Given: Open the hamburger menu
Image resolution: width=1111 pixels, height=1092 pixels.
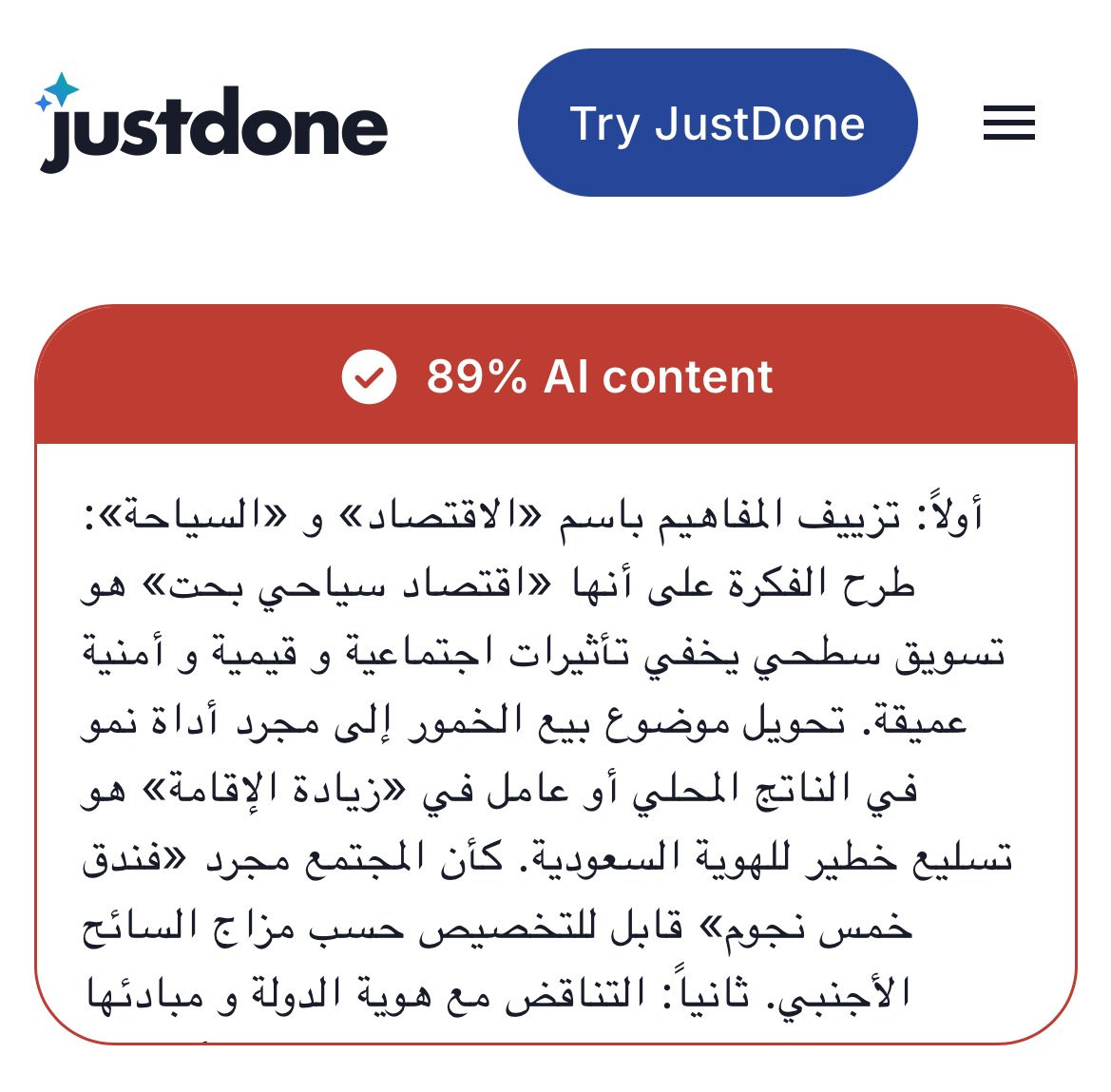Looking at the screenshot, I should point(1008,123).
